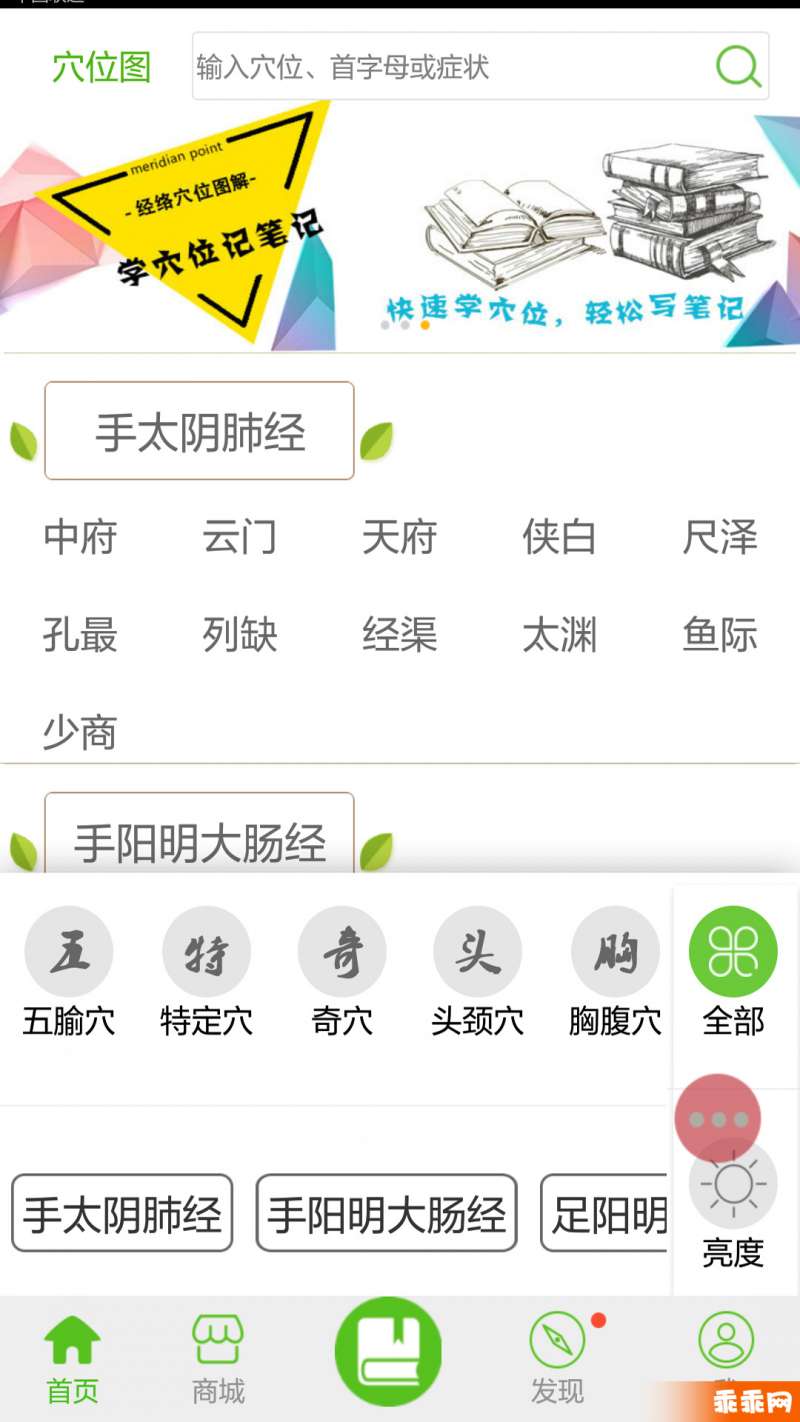Tap the search input field

[x=450, y=67]
